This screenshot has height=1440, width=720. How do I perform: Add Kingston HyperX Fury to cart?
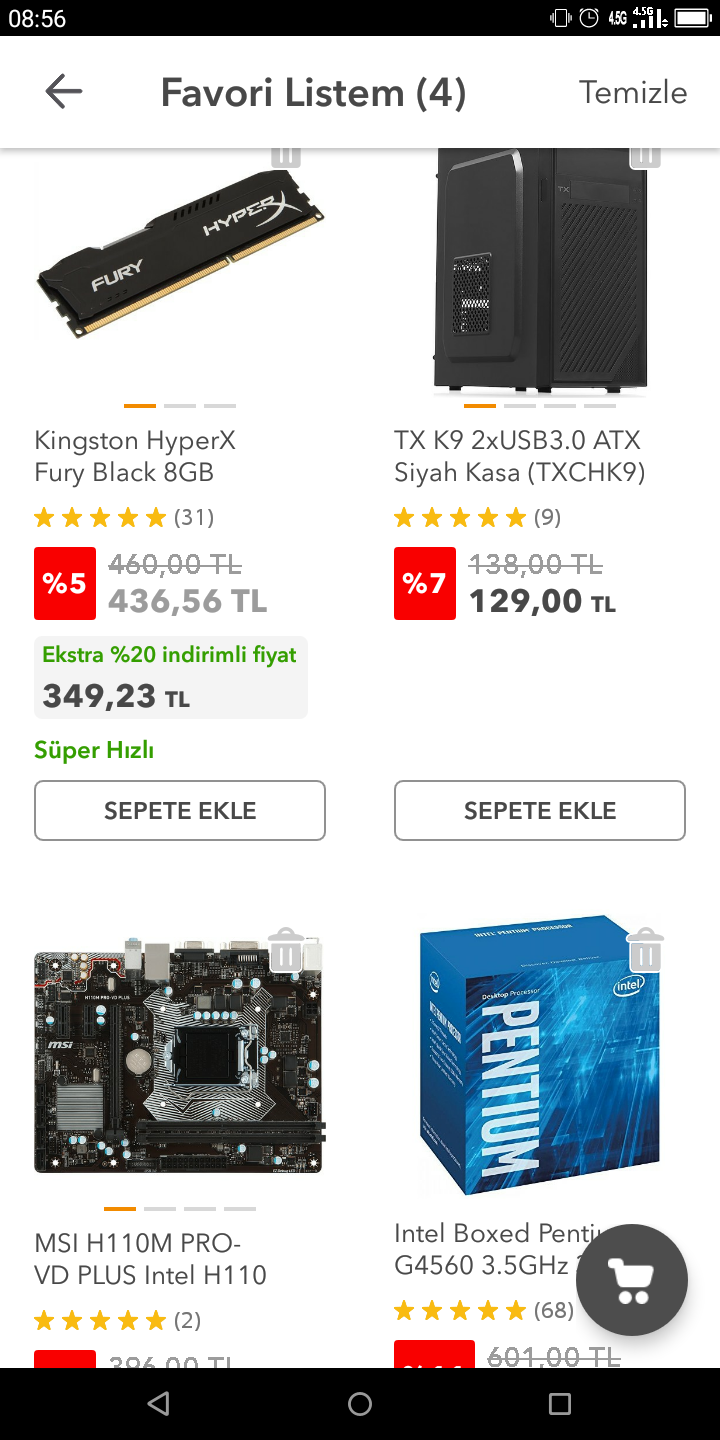[x=180, y=810]
